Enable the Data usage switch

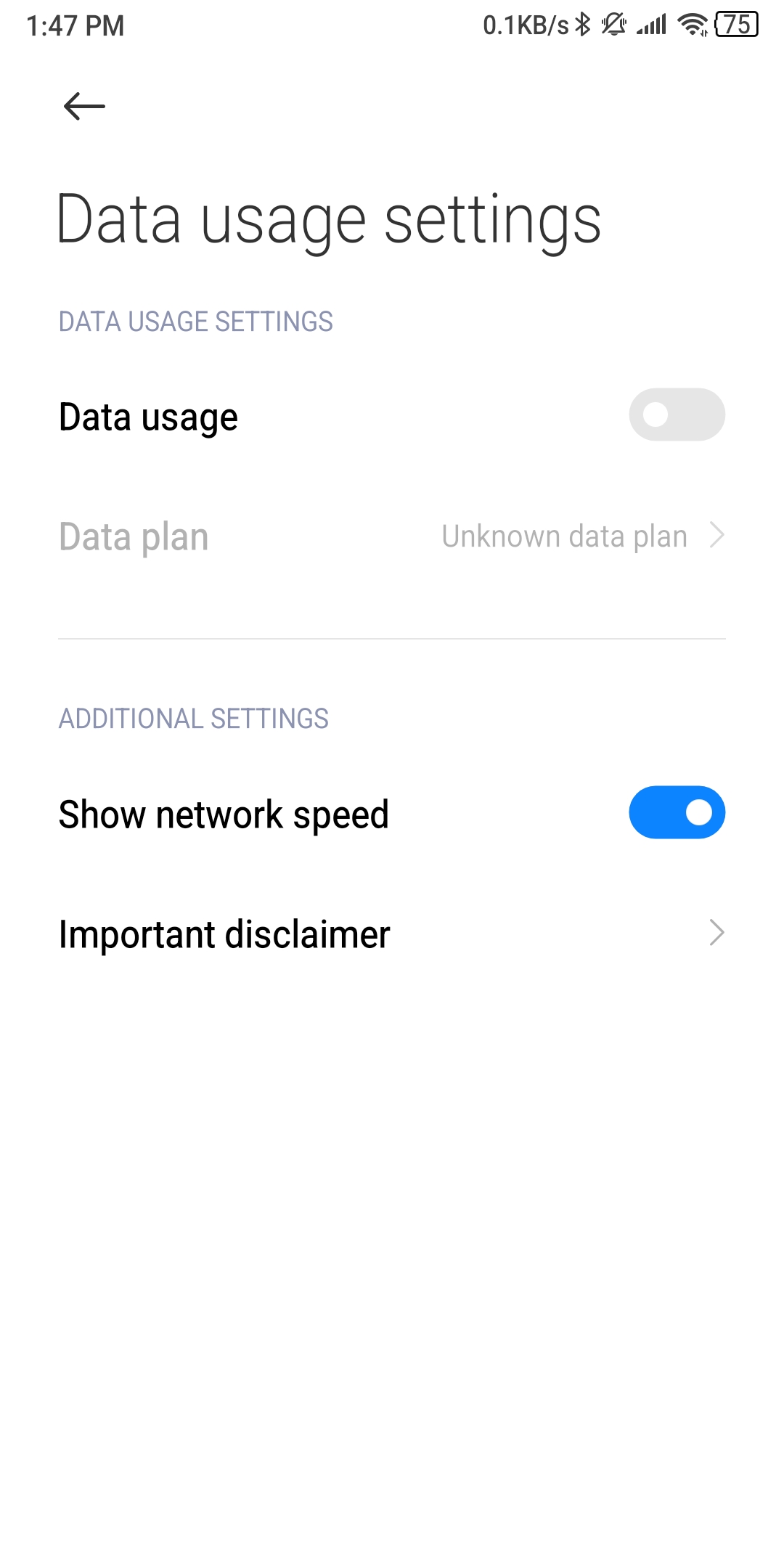[676, 415]
